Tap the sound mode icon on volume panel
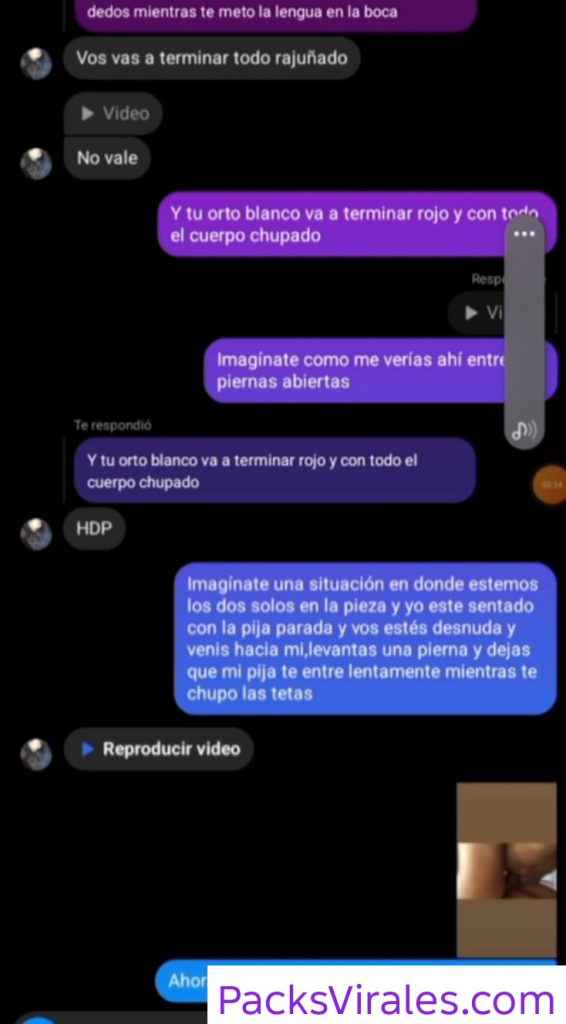This screenshot has height=1024, width=566. tap(524, 430)
